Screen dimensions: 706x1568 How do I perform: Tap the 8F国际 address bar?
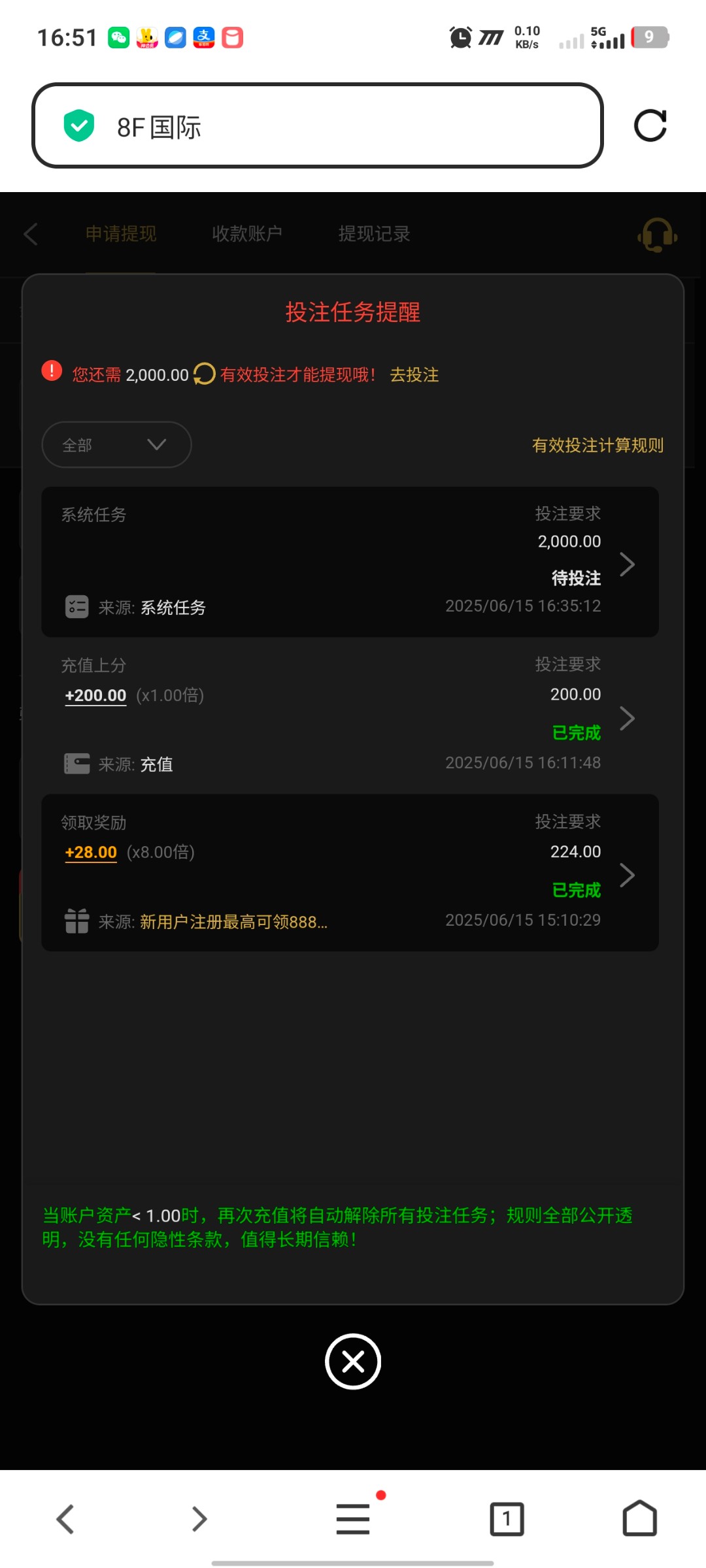click(317, 125)
